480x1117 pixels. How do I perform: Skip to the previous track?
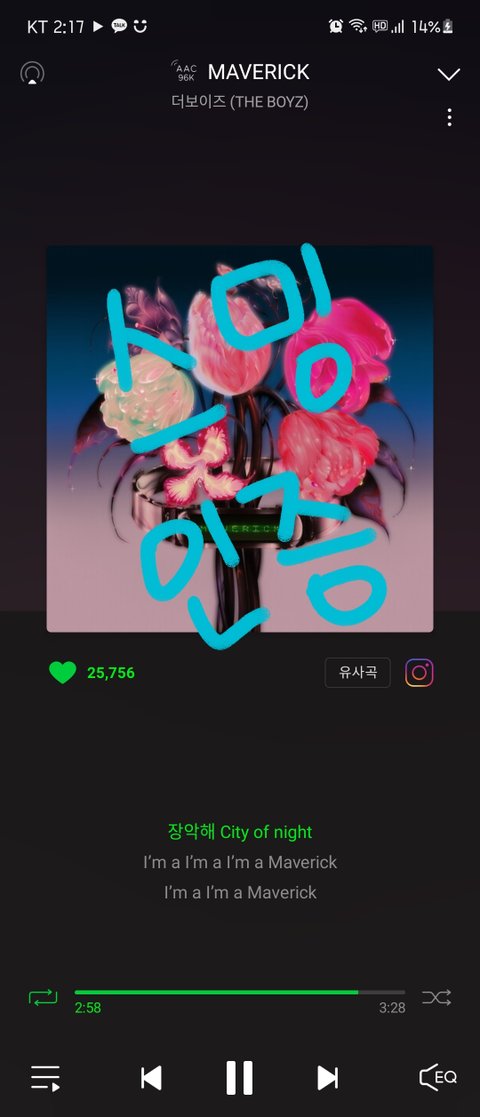pyautogui.click(x=151, y=1078)
